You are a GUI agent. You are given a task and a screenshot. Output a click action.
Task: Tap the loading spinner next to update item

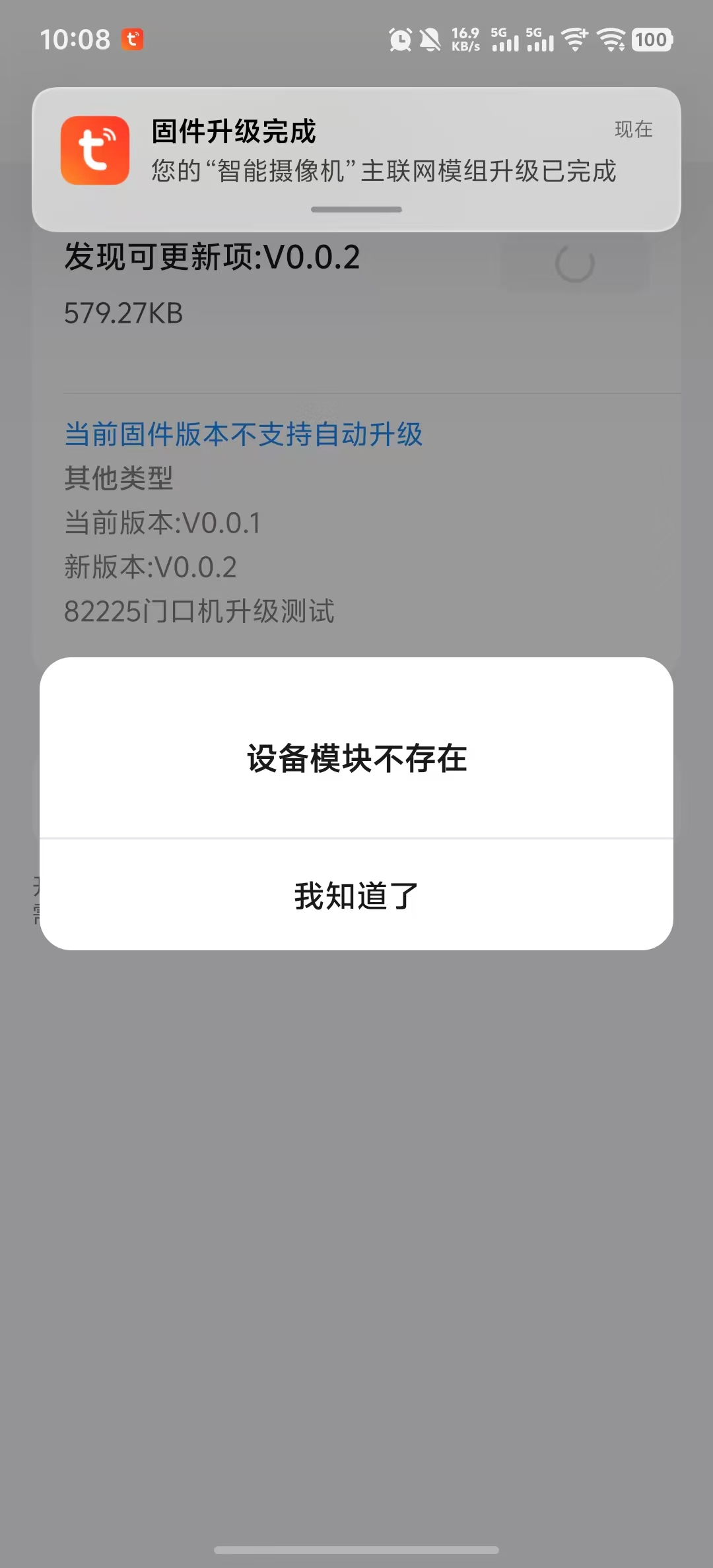pos(574,264)
